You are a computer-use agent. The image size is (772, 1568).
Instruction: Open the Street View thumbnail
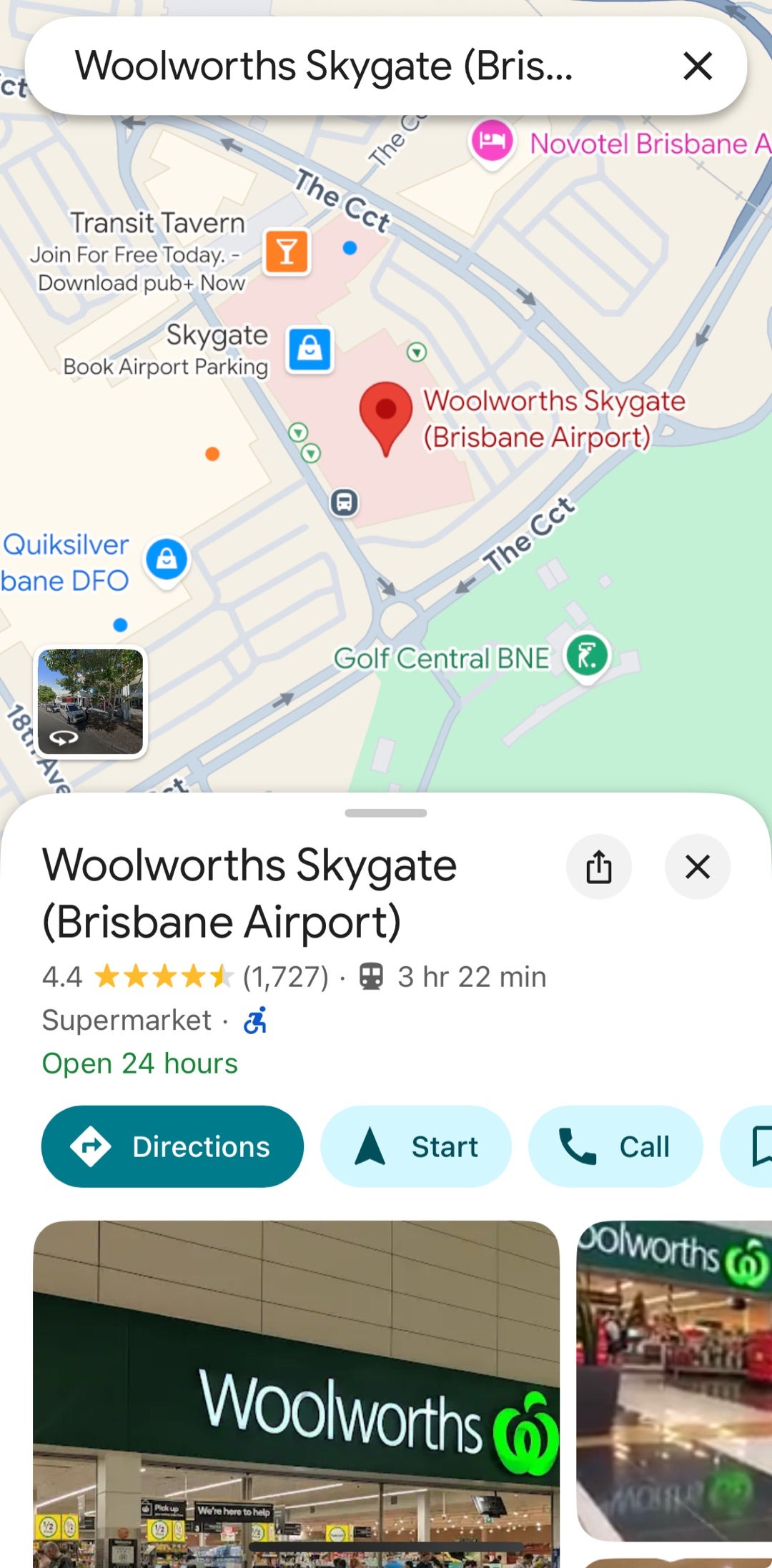tap(91, 702)
